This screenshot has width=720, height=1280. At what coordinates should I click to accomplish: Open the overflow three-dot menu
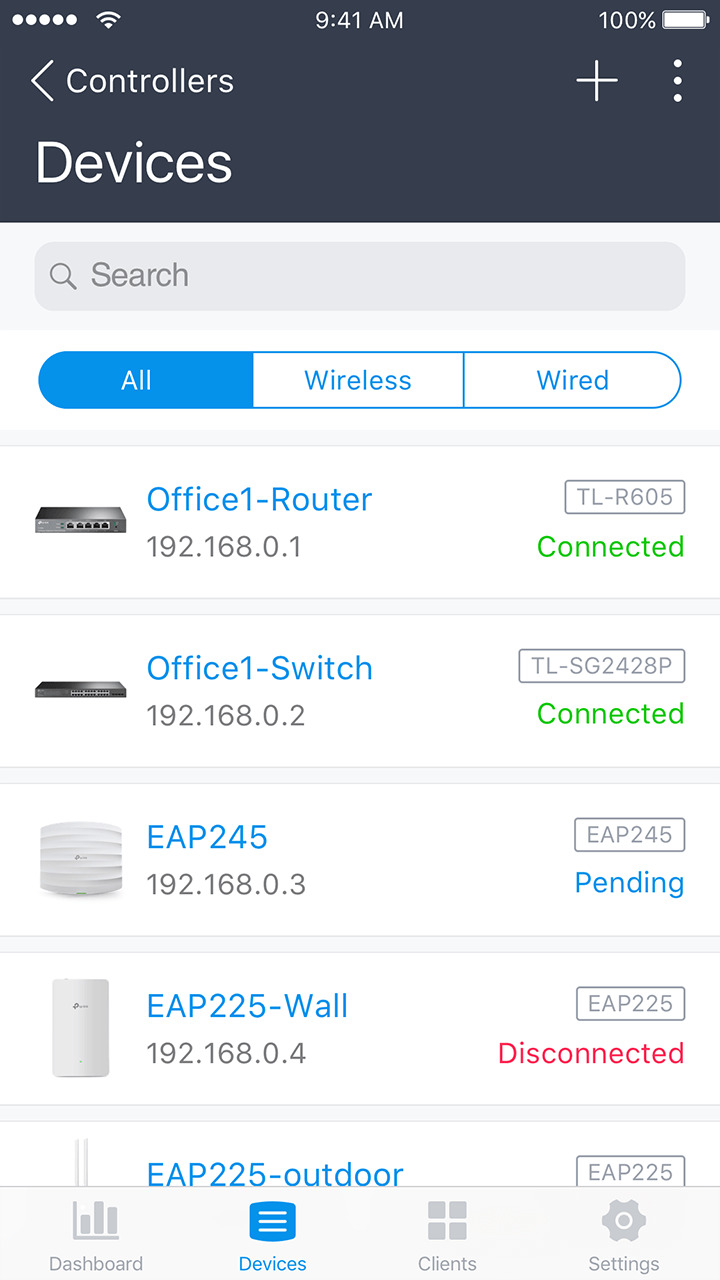click(678, 81)
